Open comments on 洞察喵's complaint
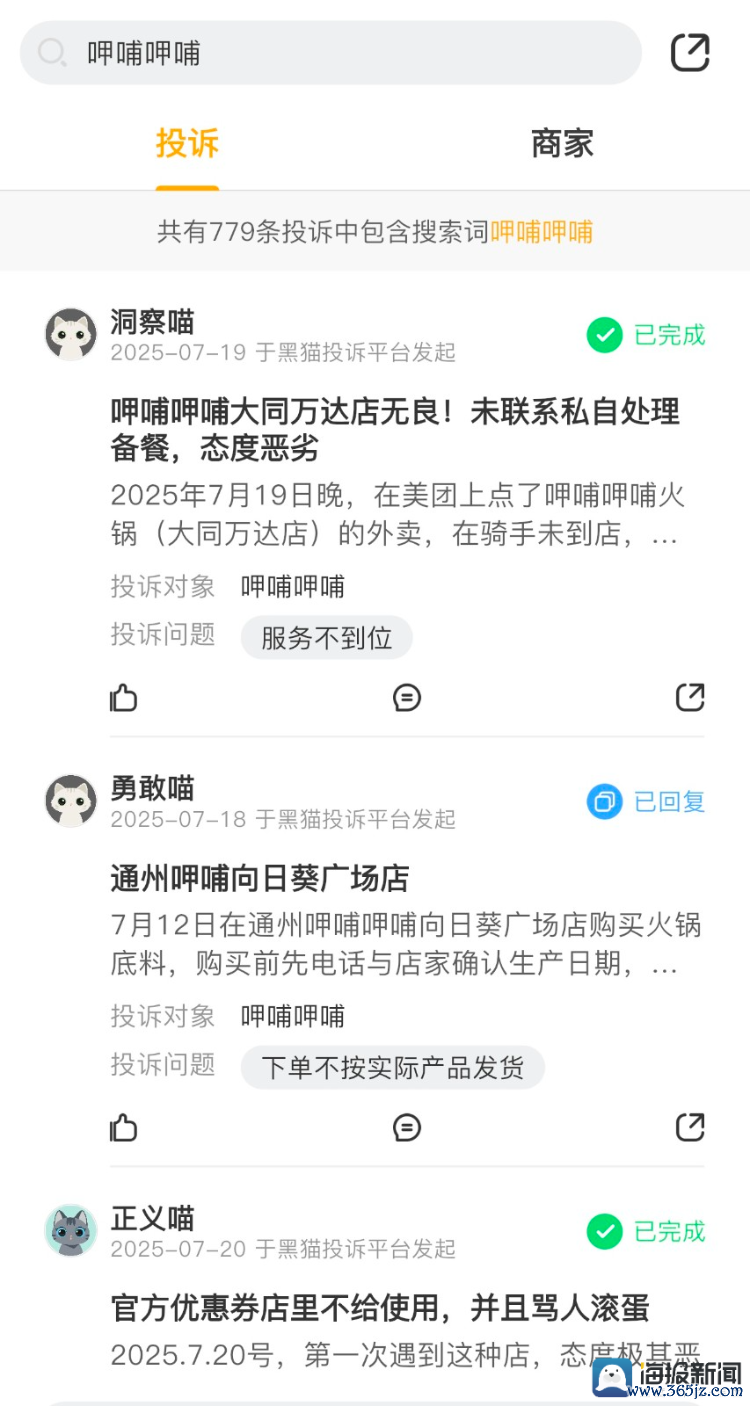Image resolution: width=750 pixels, height=1406 pixels. click(x=407, y=697)
